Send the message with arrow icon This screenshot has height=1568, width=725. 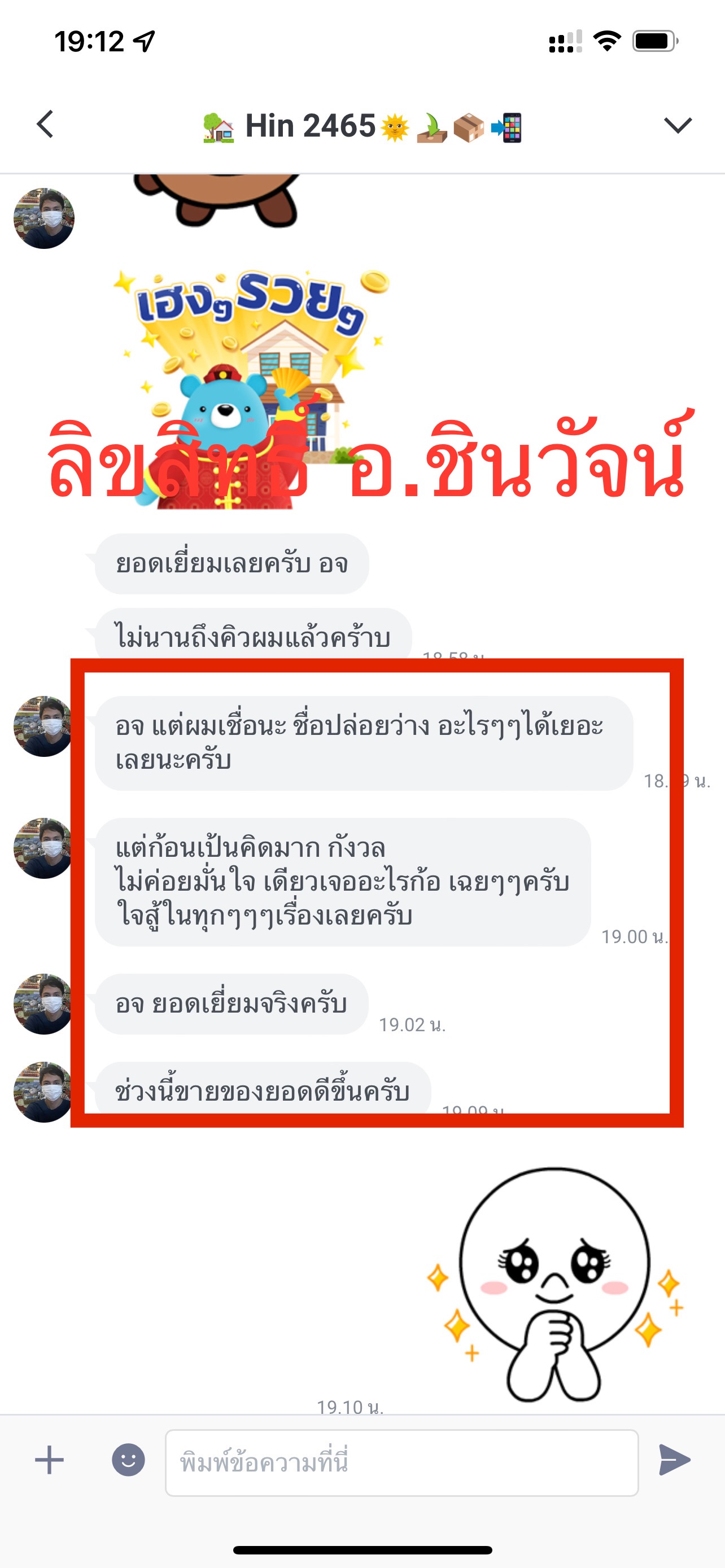[x=675, y=1460]
